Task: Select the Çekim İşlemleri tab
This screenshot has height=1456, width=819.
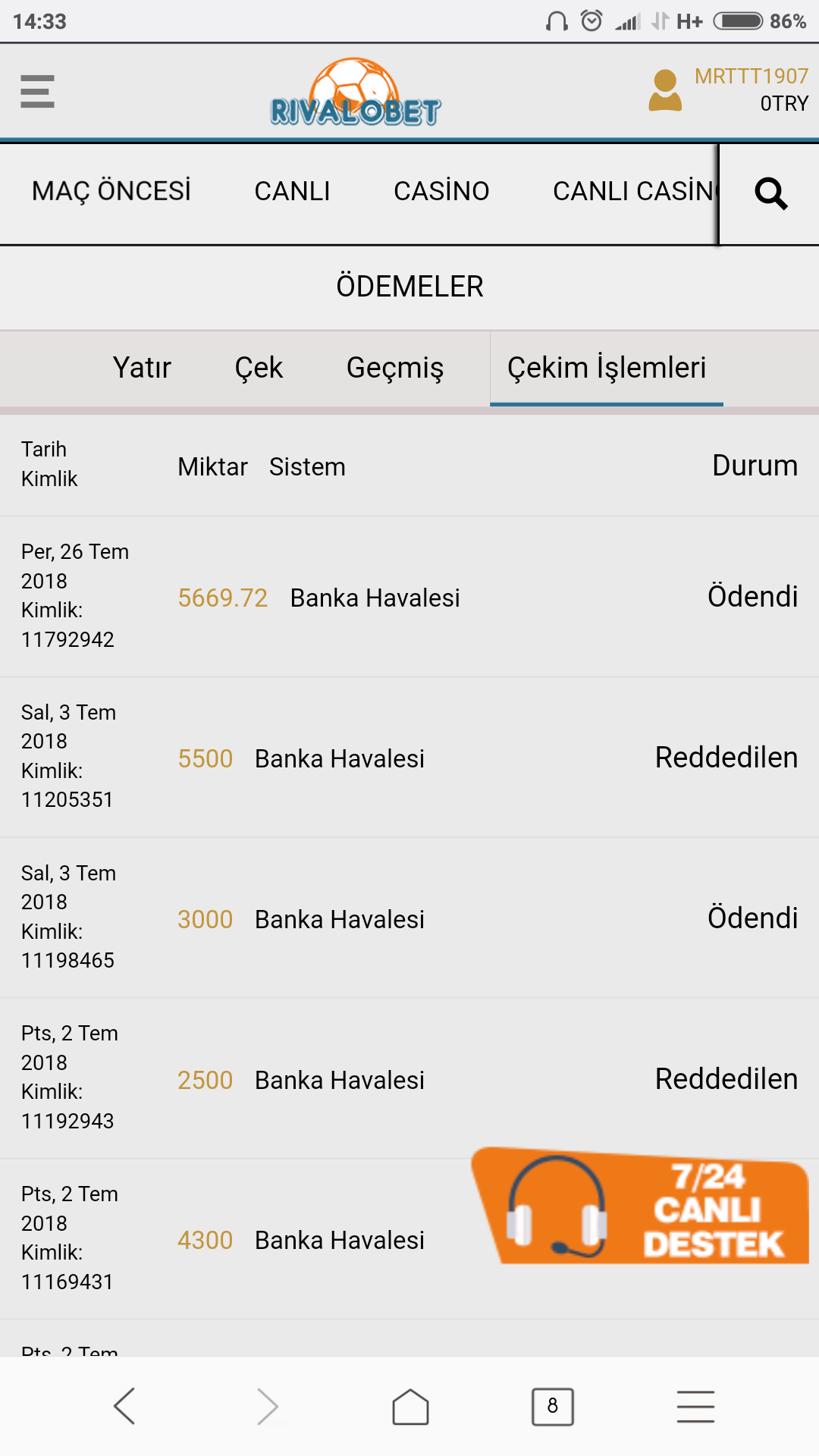Action: point(607,368)
